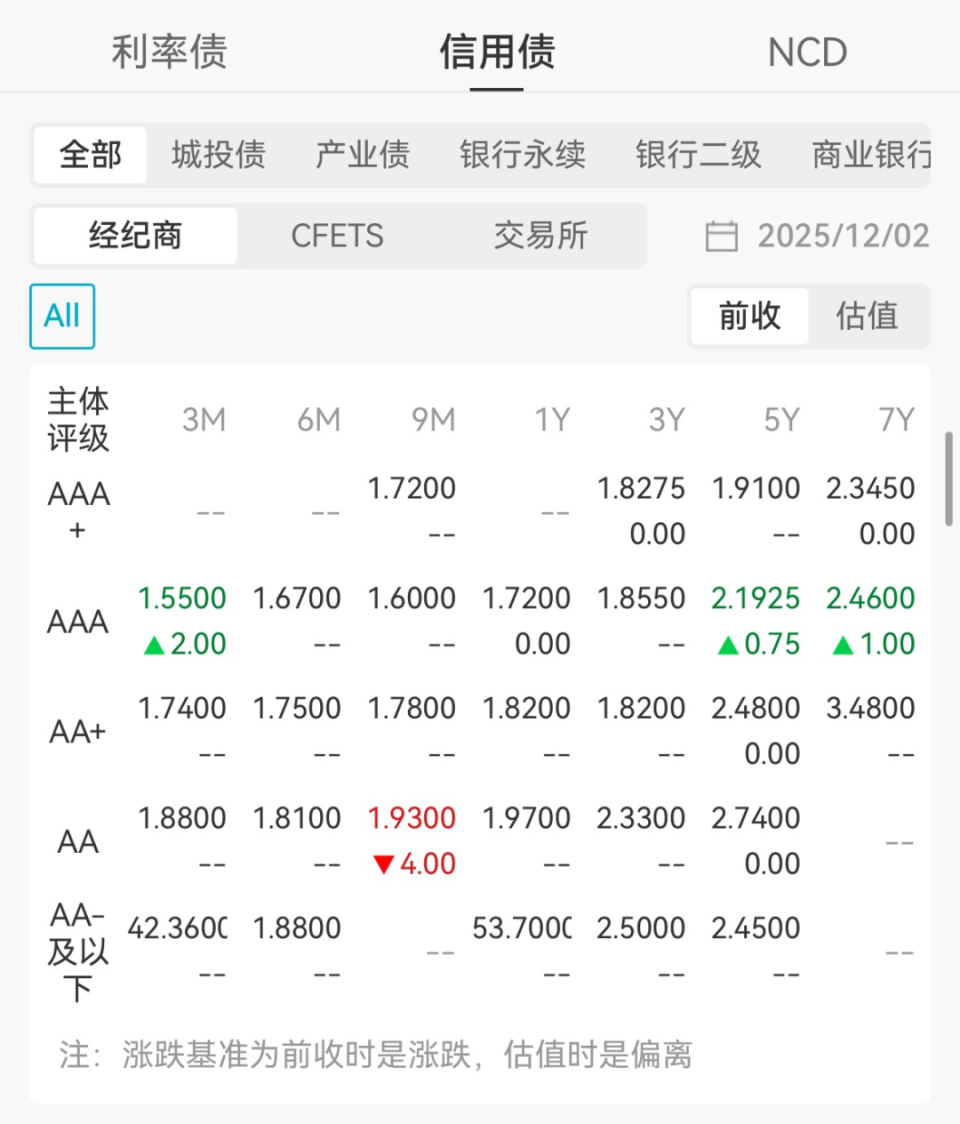Open the 信用债 tab

point(497,51)
